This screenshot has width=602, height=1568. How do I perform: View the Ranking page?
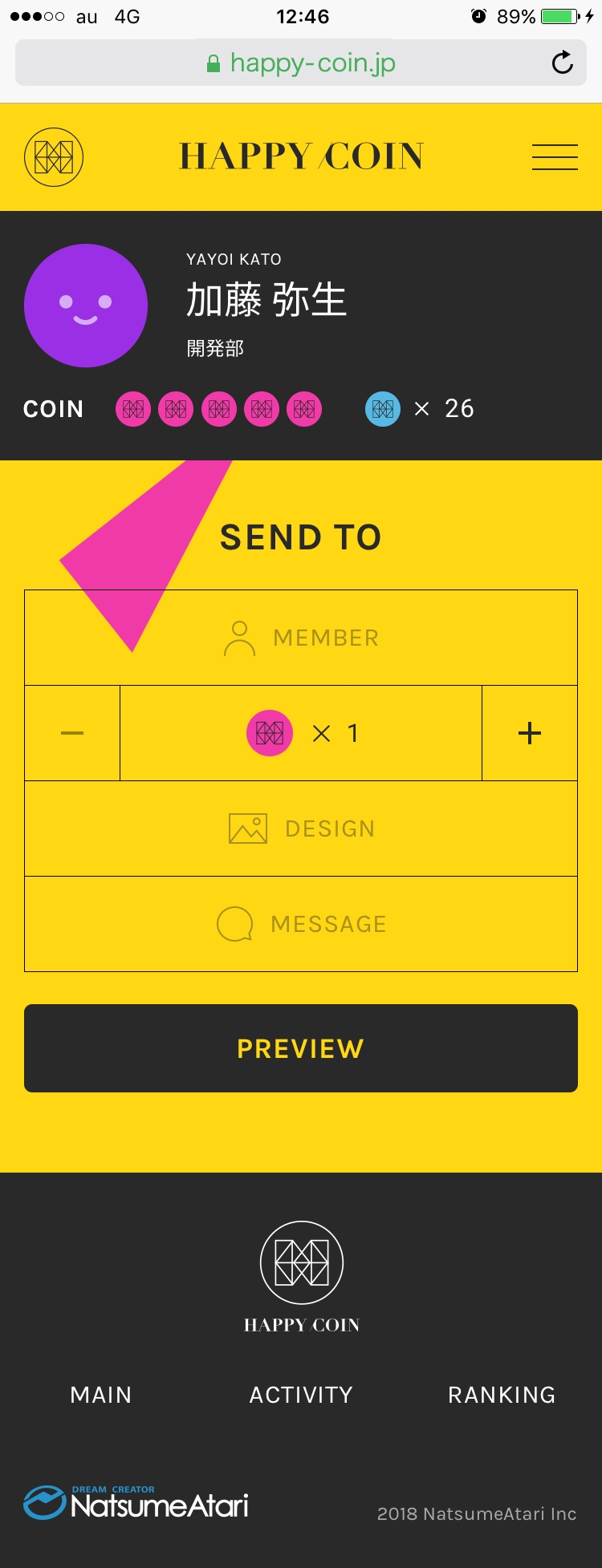[x=502, y=1395]
